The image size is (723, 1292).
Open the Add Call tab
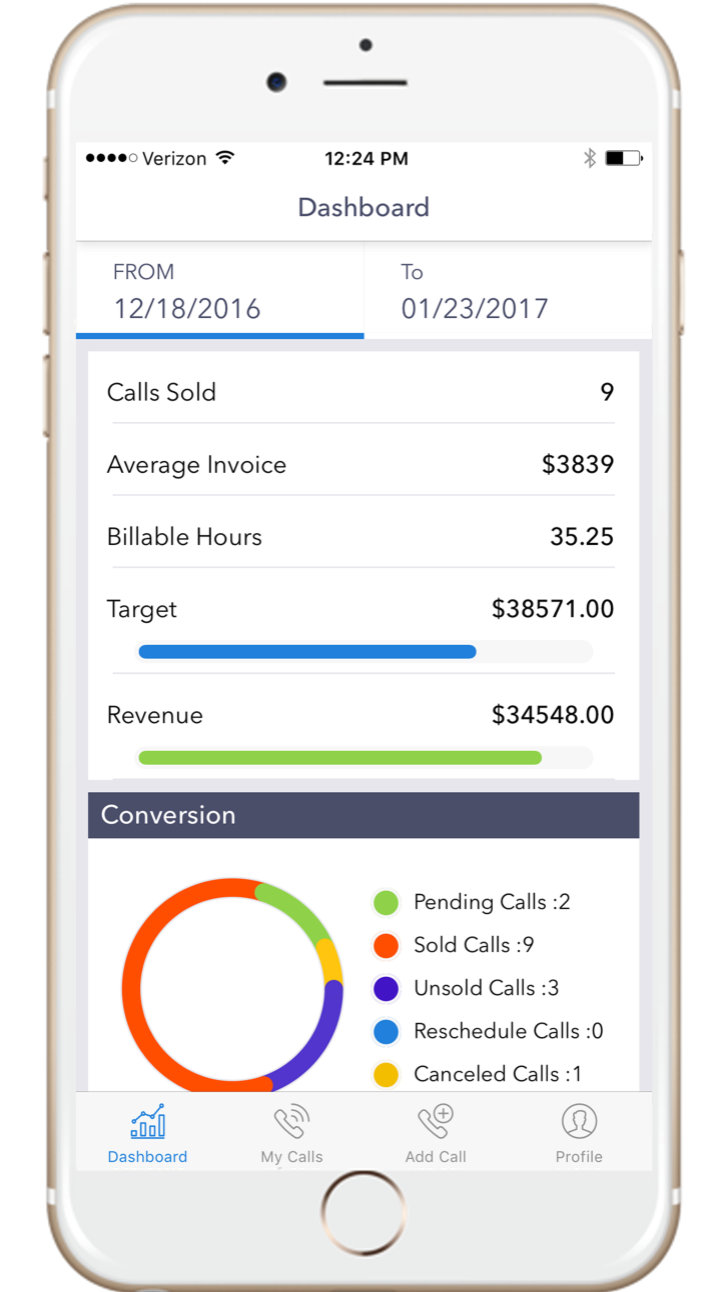pyautogui.click(x=436, y=1133)
